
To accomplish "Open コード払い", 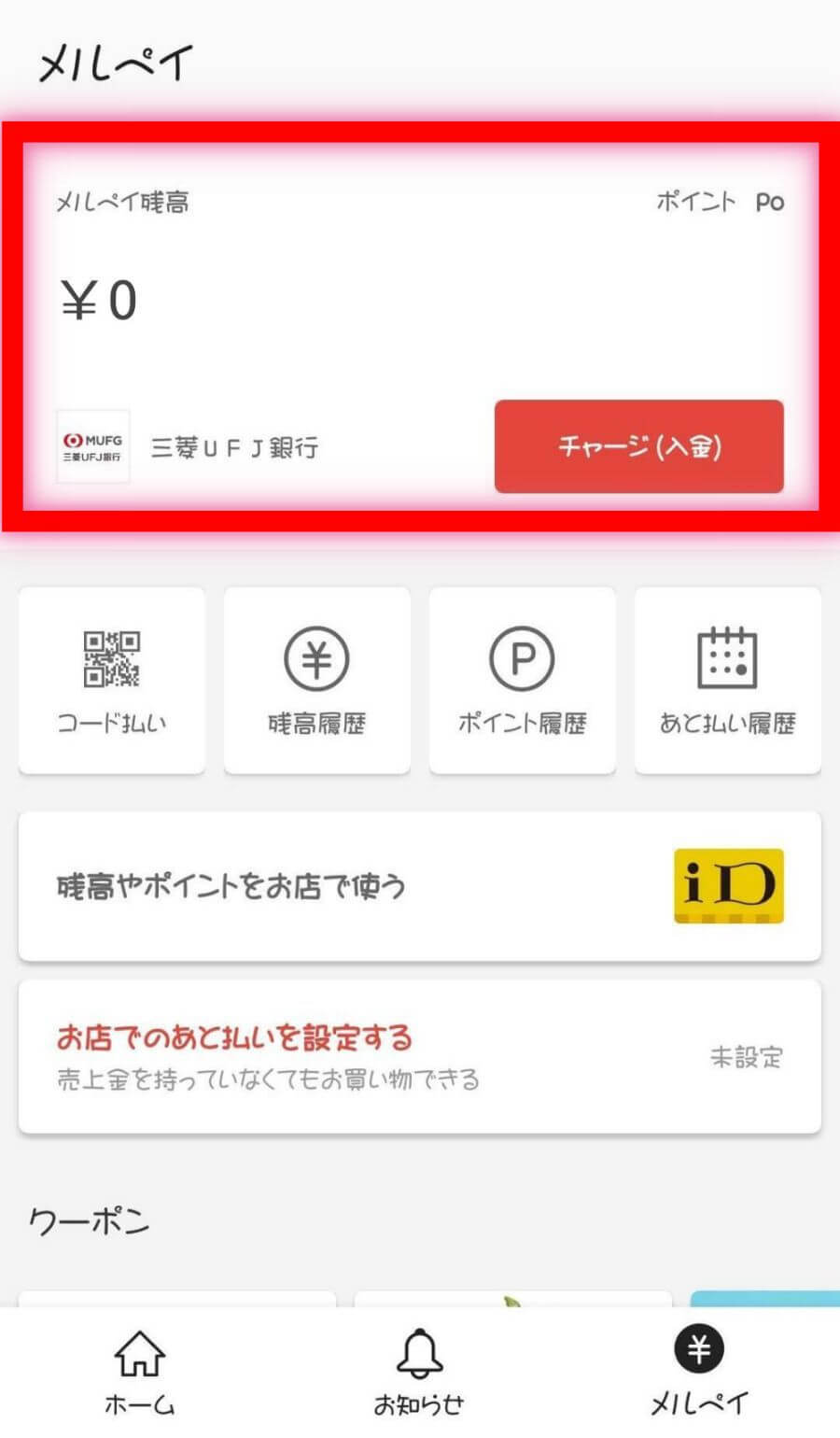I will click(112, 681).
